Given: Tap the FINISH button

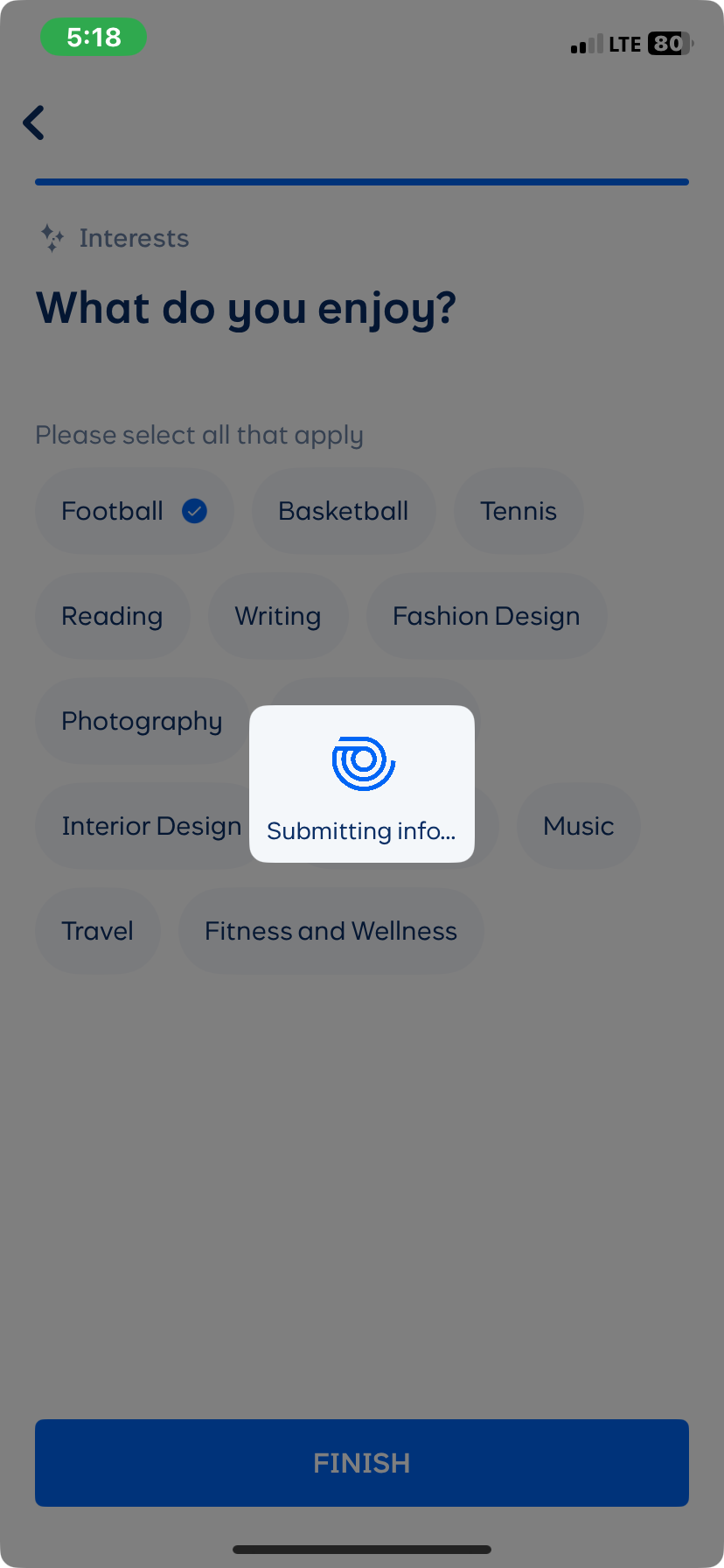Looking at the screenshot, I should pyautogui.click(x=362, y=1463).
